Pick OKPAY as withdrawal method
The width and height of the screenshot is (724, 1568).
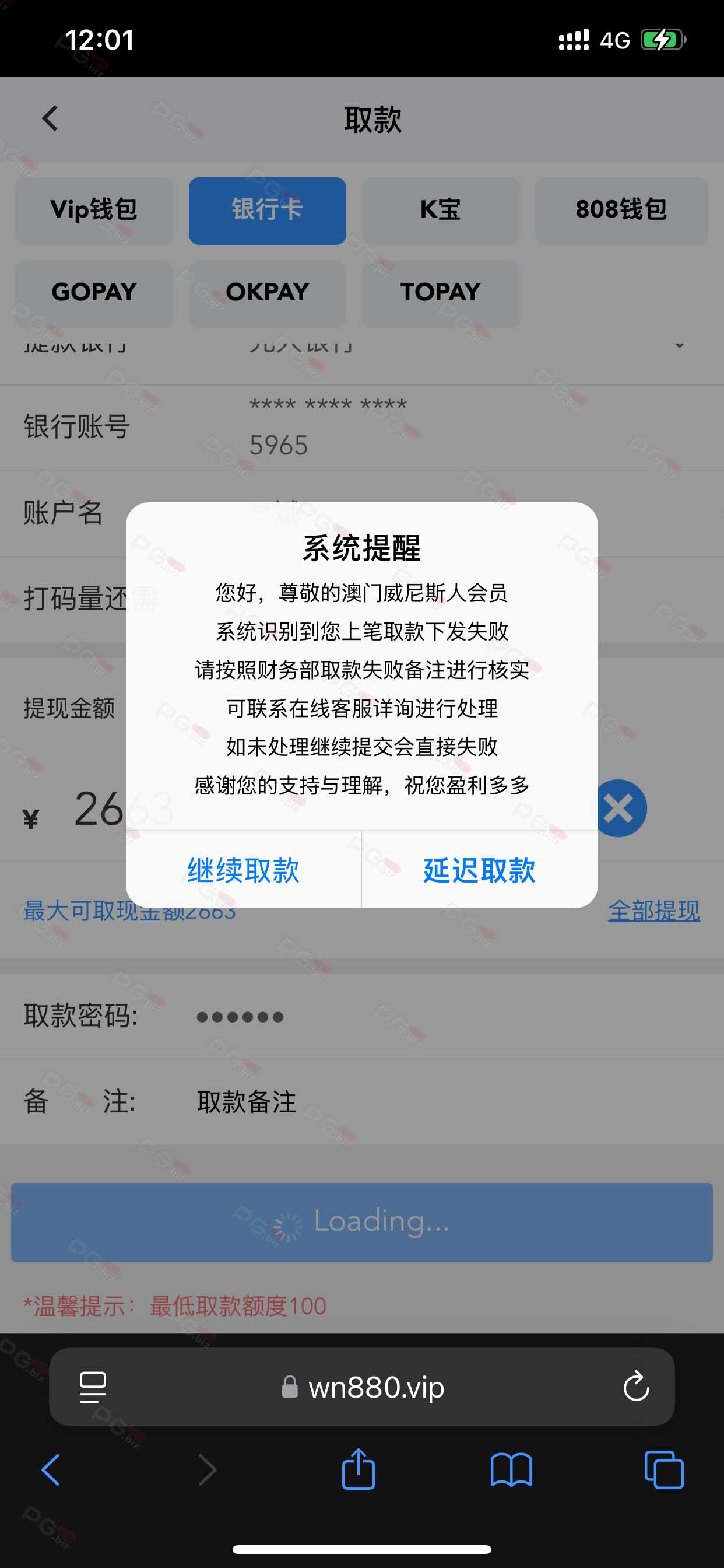pyautogui.click(x=267, y=293)
